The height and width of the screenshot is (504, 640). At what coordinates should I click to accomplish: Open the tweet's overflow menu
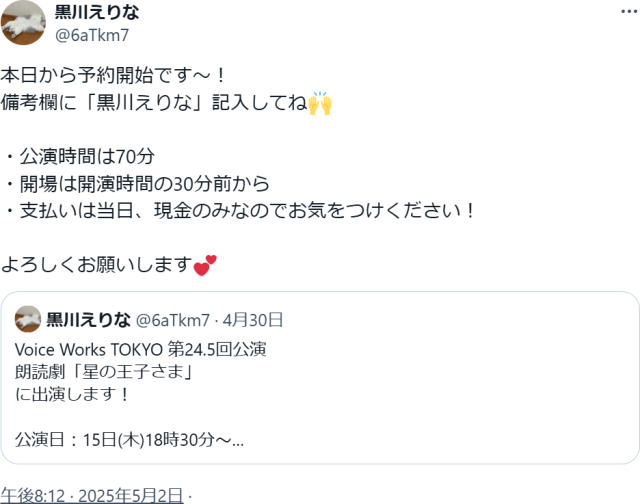625,11
